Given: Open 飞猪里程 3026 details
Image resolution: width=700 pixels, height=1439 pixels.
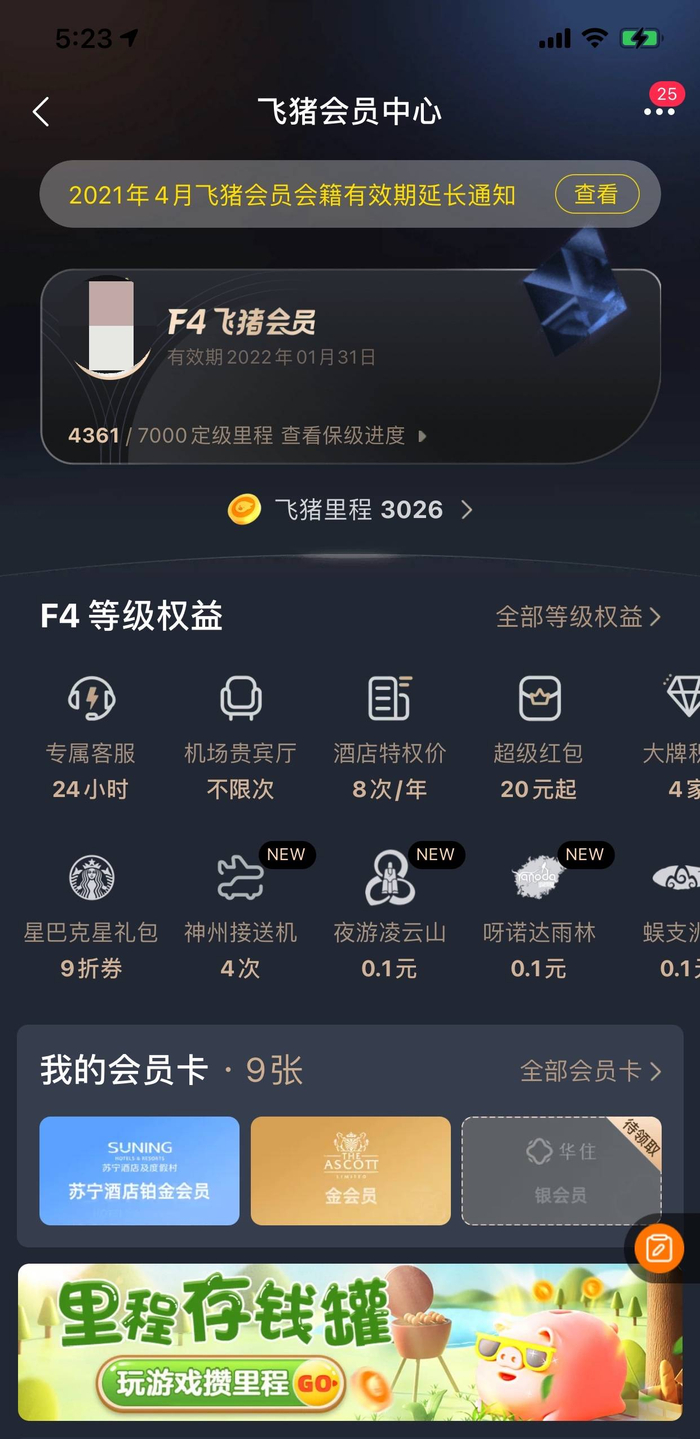Looking at the screenshot, I should point(350,510).
